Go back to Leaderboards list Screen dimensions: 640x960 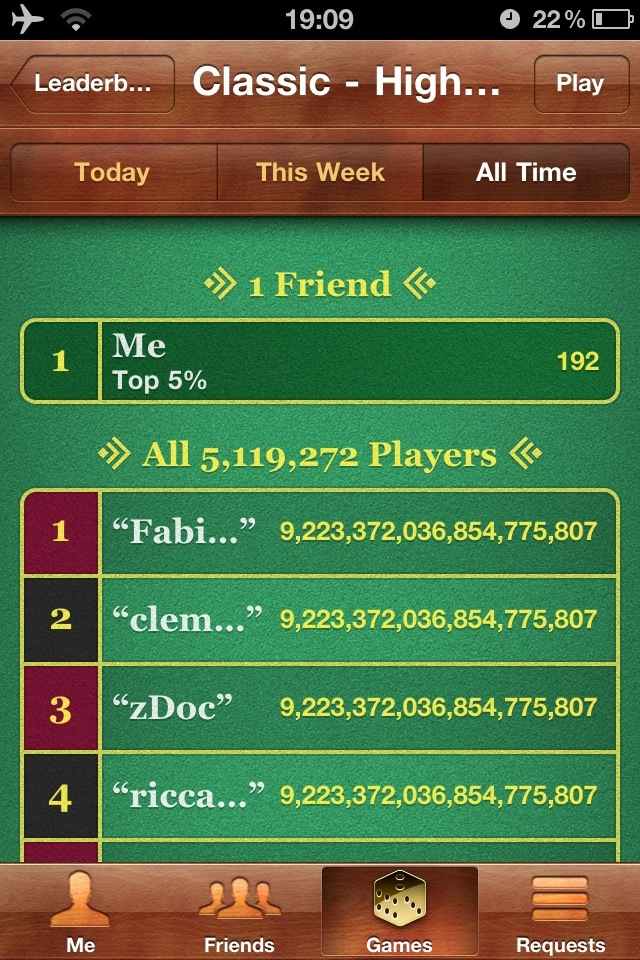point(93,83)
